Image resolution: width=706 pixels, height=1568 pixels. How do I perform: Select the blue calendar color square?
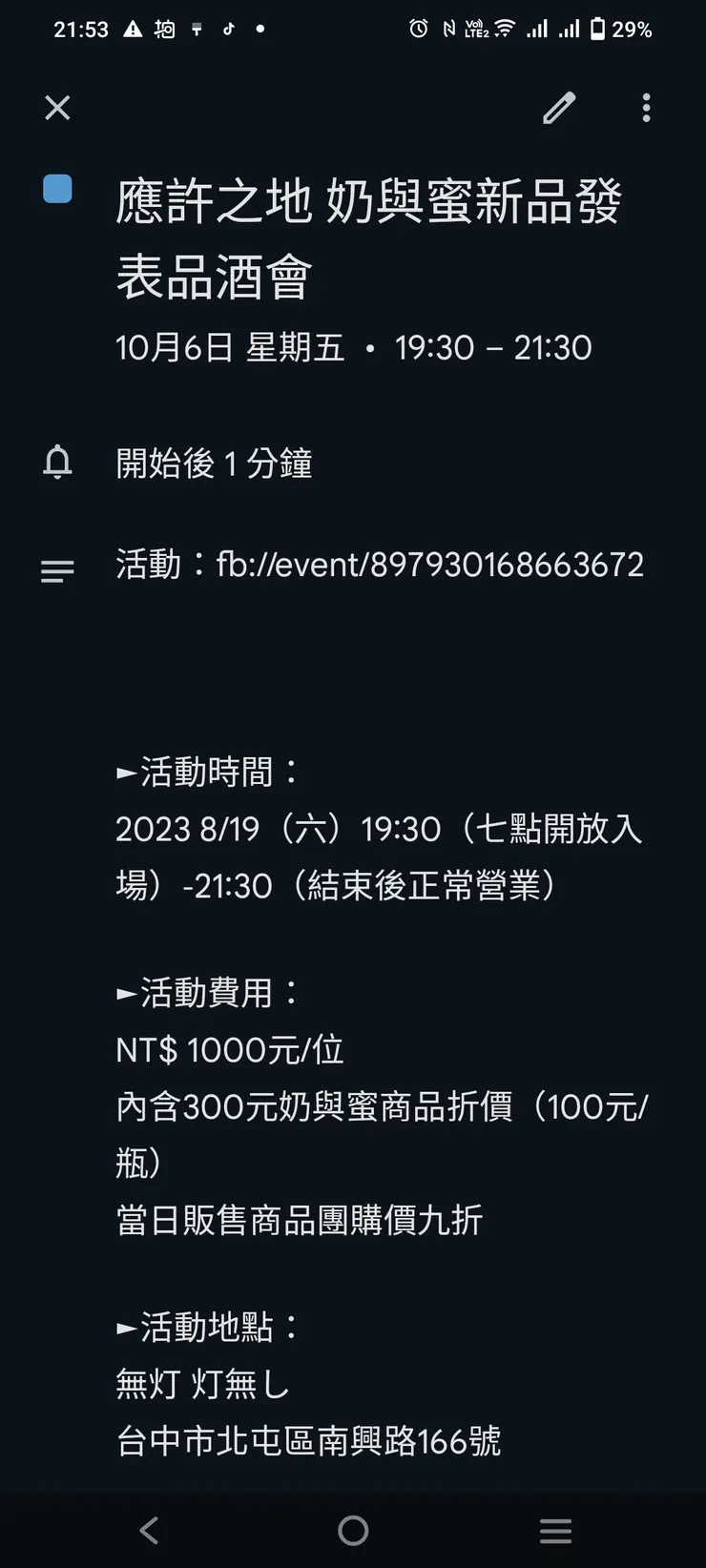coord(58,190)
